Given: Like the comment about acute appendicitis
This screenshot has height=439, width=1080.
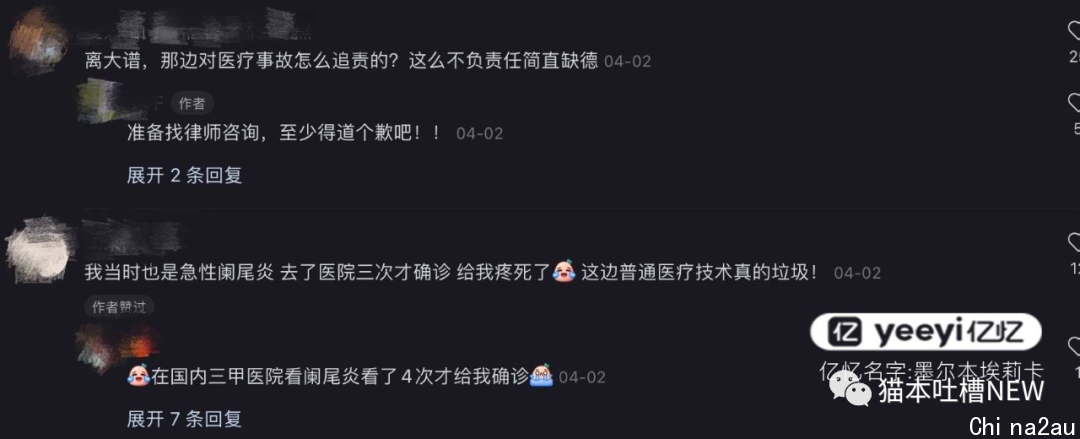Looking at the screenshot, I should (x=1075, y=243).
